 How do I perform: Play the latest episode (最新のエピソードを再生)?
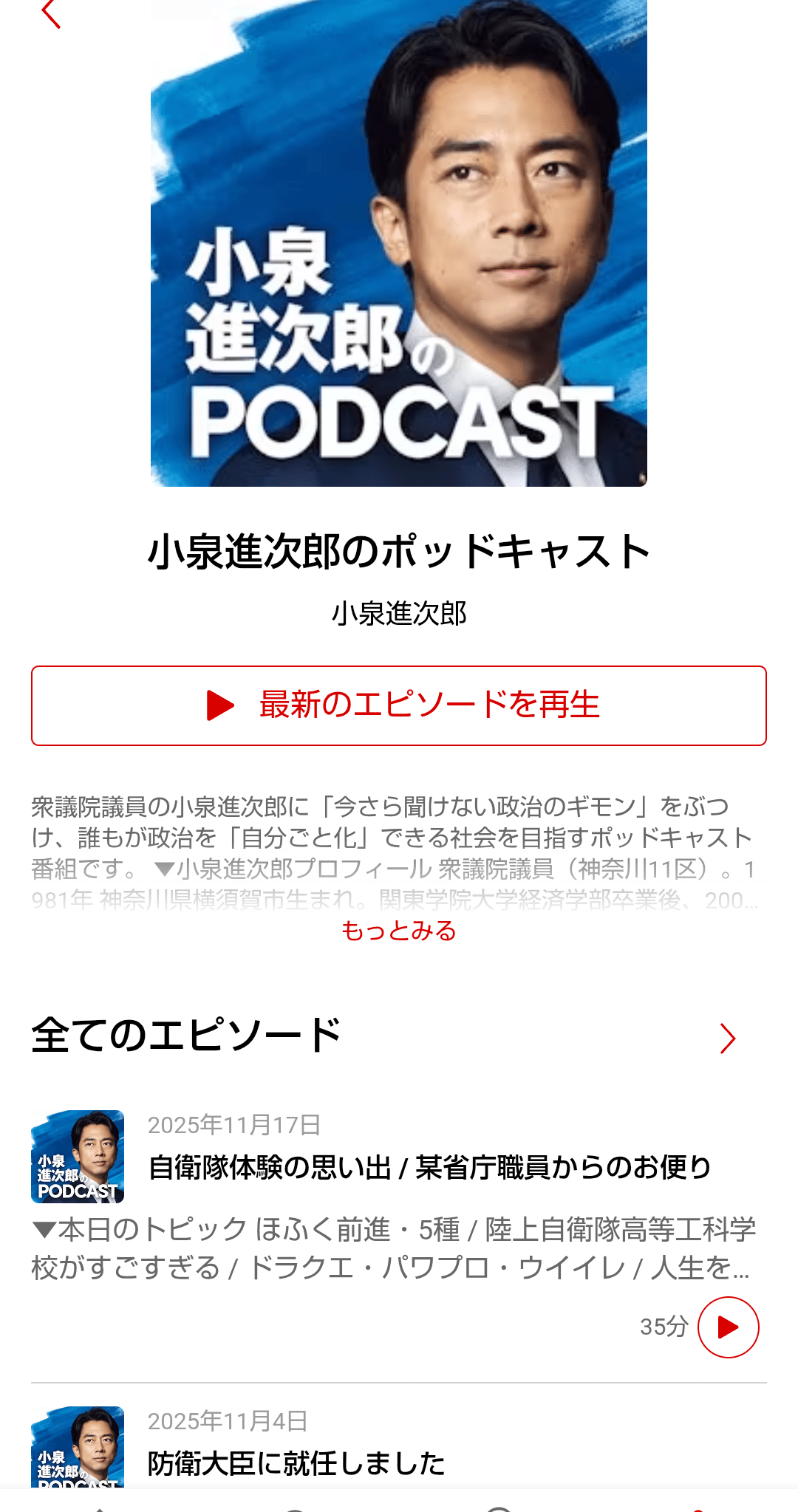[399, 705]
